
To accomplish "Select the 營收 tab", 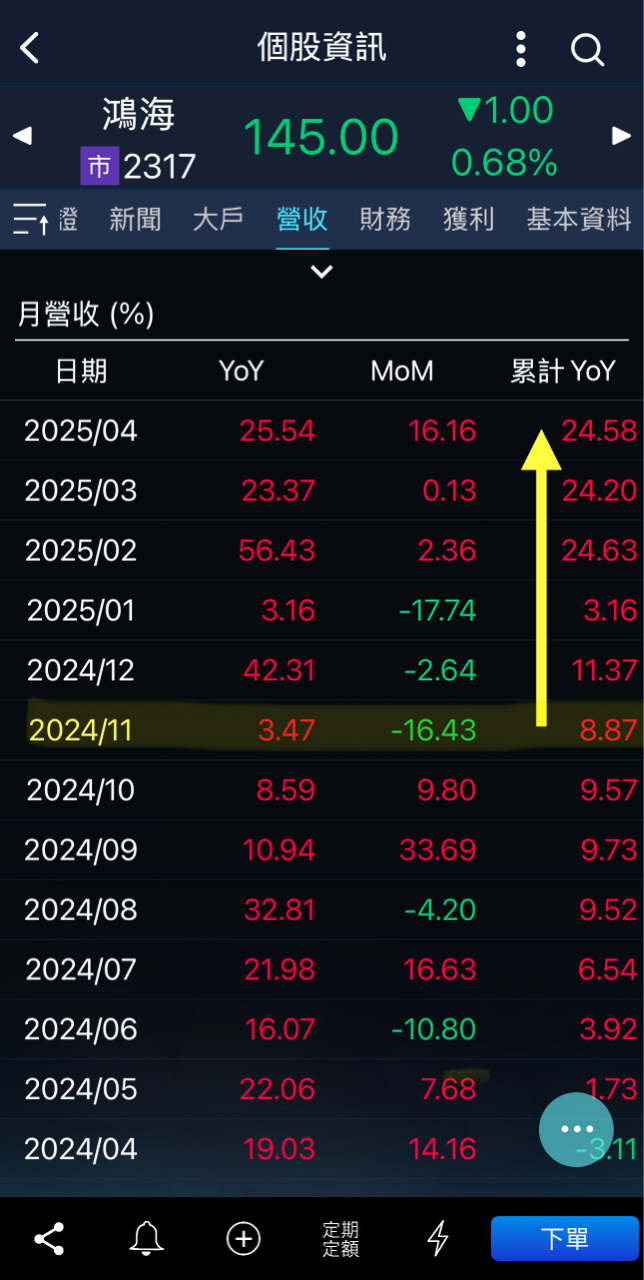I will point(302,218).
